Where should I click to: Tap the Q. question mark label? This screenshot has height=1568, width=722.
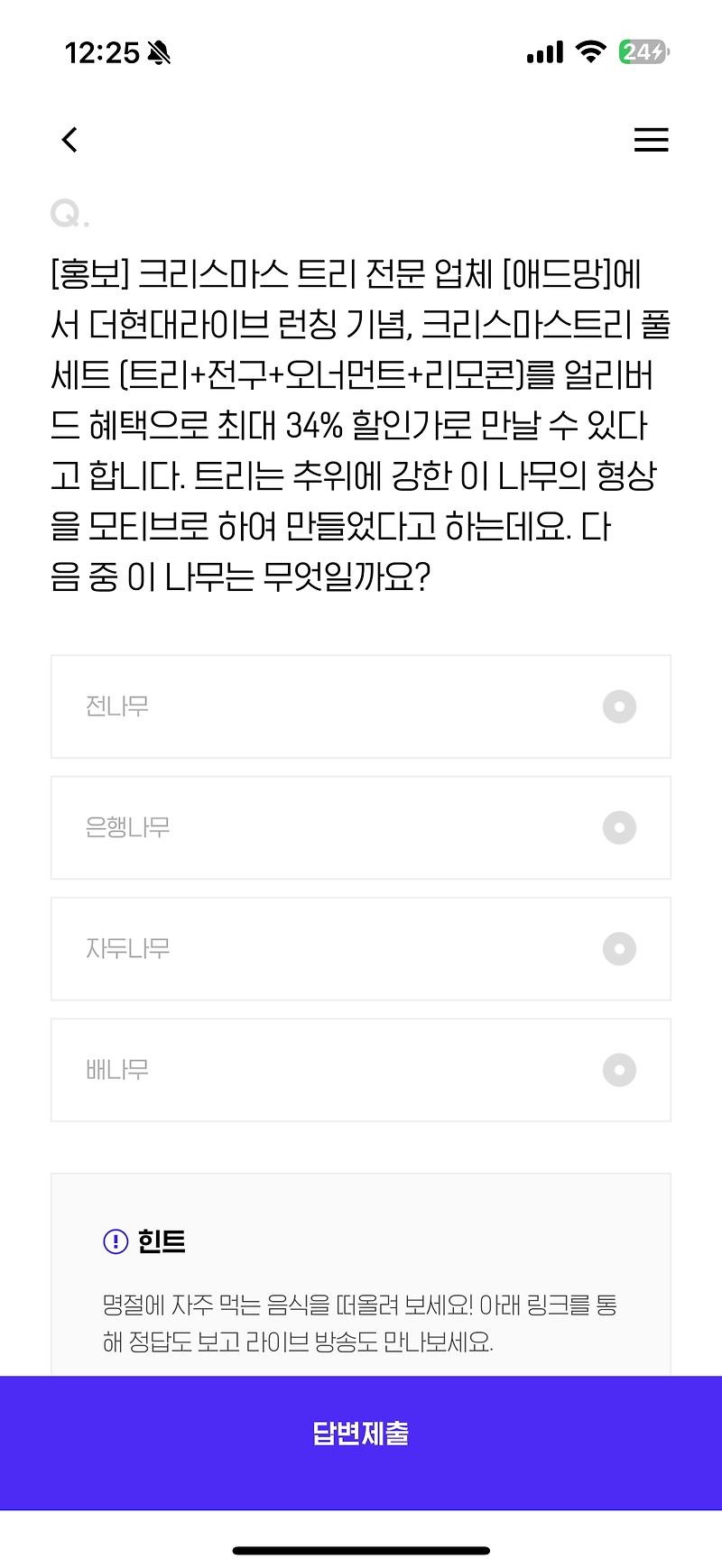click(66, 214)
